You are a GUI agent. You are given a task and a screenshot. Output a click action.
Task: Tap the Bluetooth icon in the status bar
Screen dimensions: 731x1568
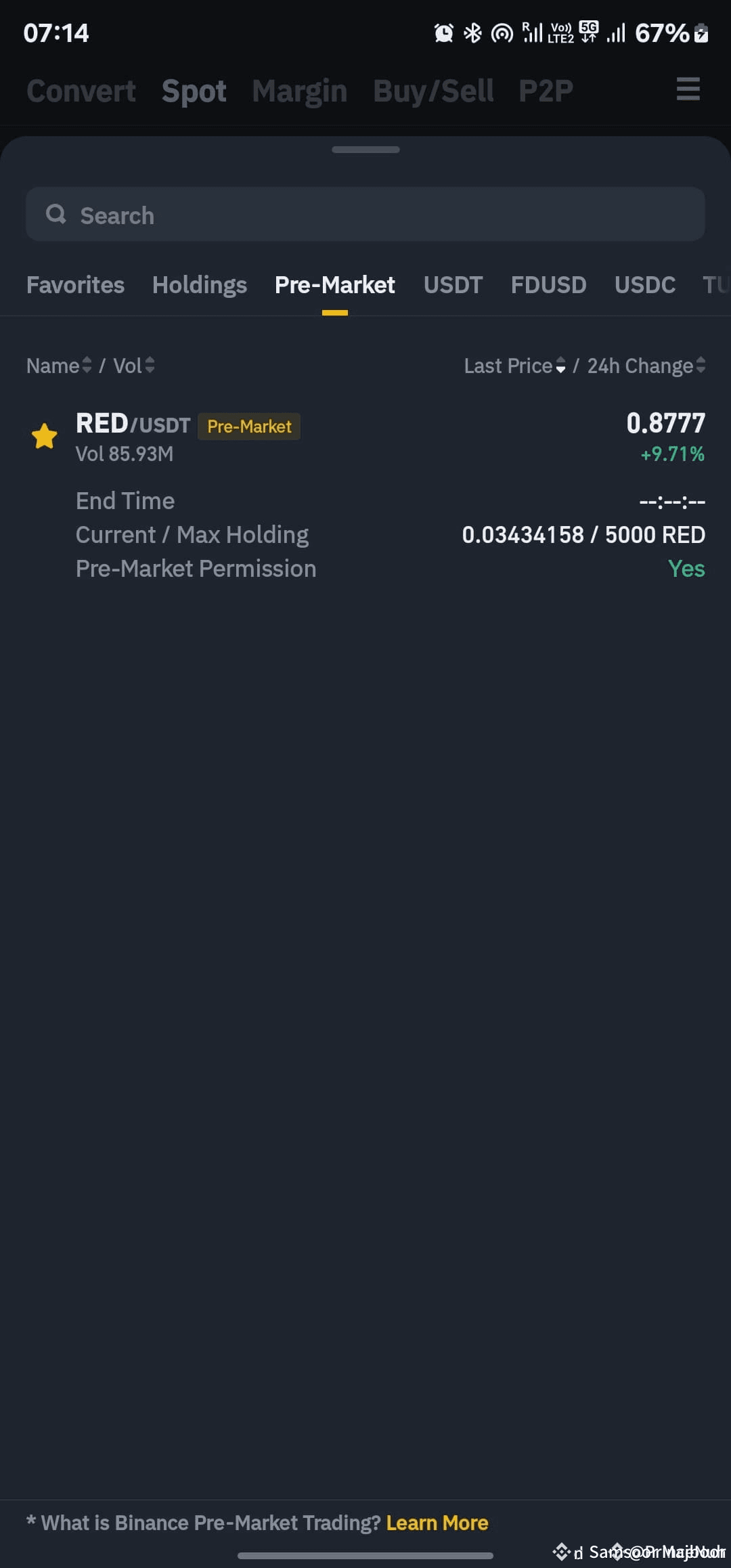[x=472, y=32]
